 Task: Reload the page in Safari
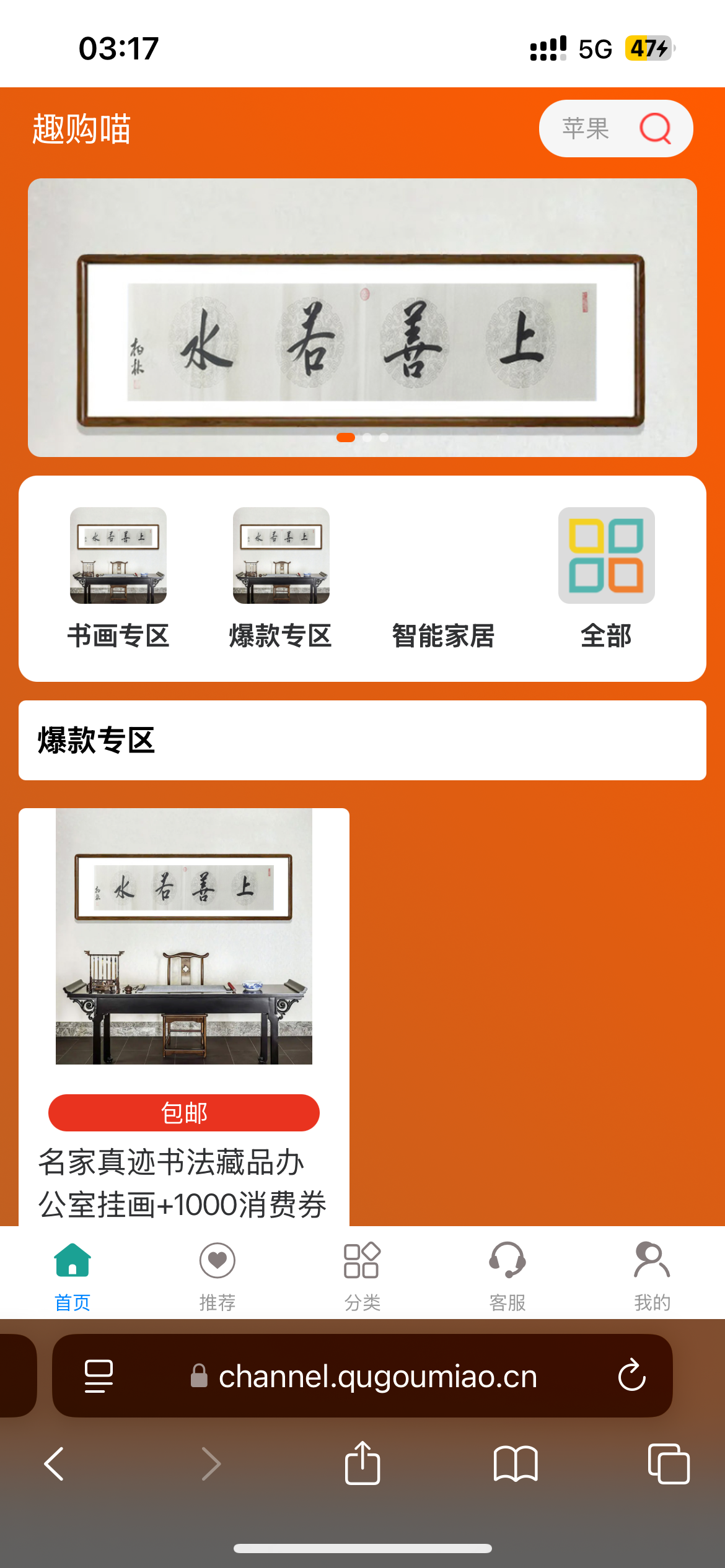coord(631,1375)
